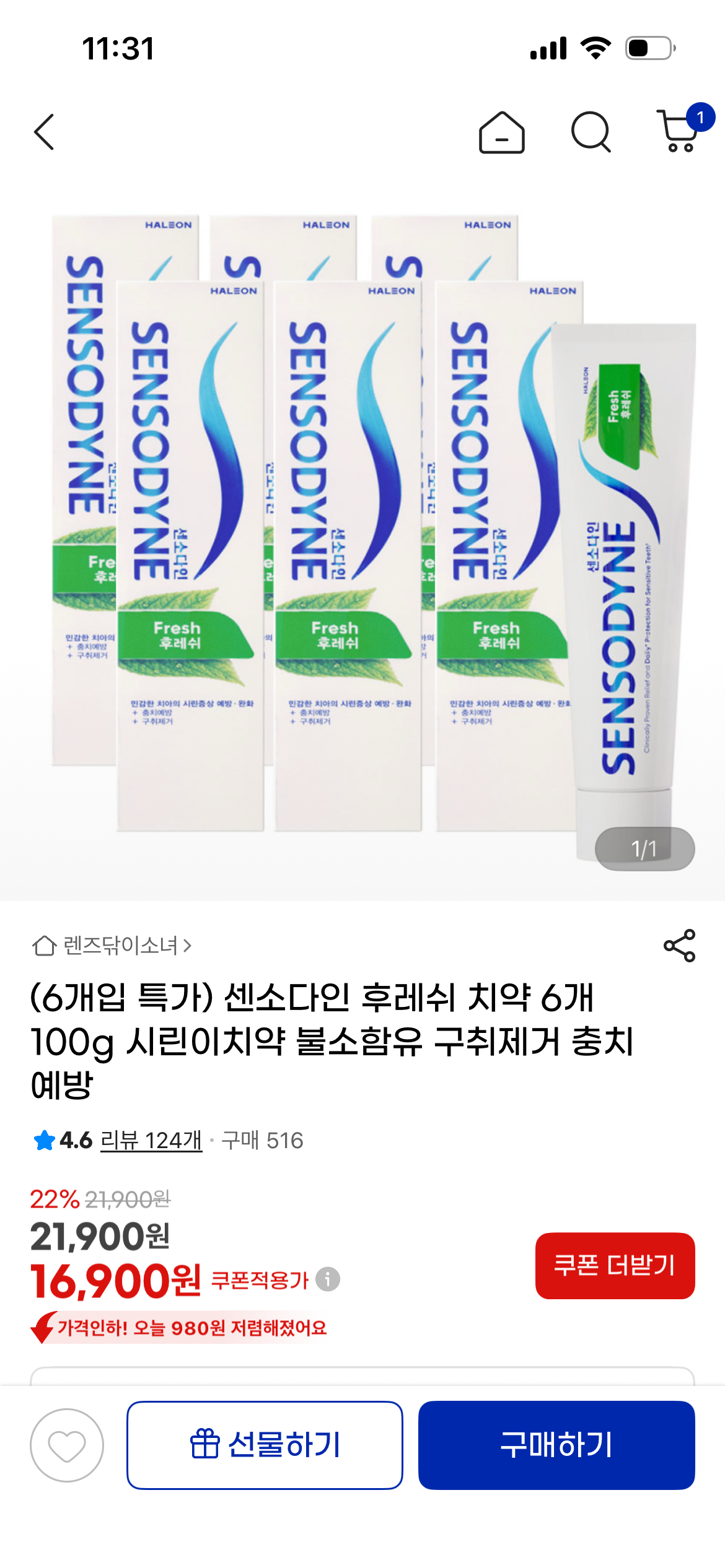Tap 쿠폰 더받기 button
This screenshot has height=1568, width=725.
coord(615,1265)
